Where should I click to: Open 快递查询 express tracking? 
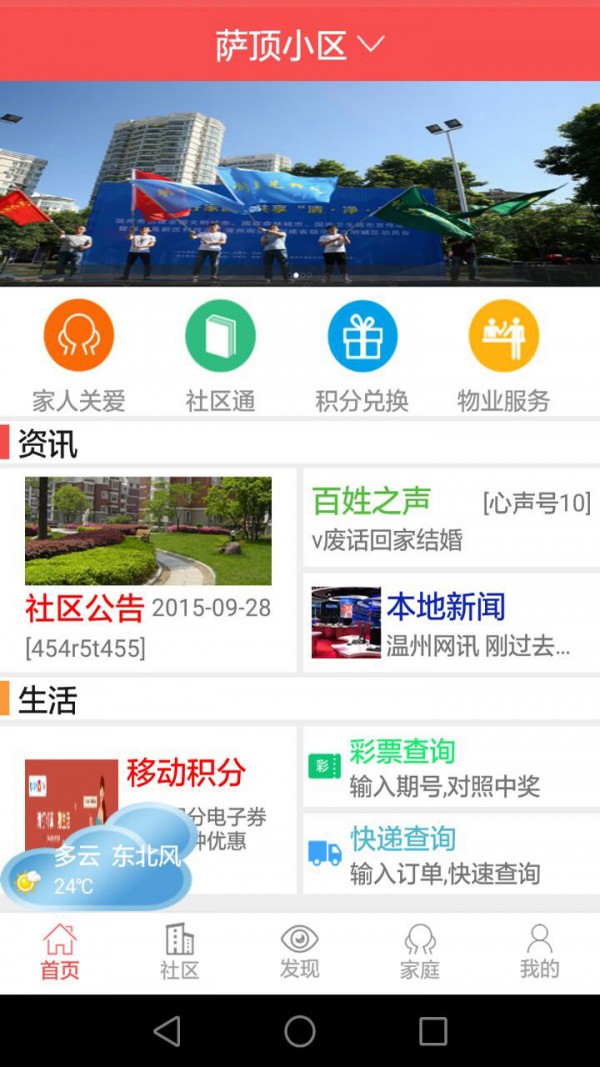(450, 854)
